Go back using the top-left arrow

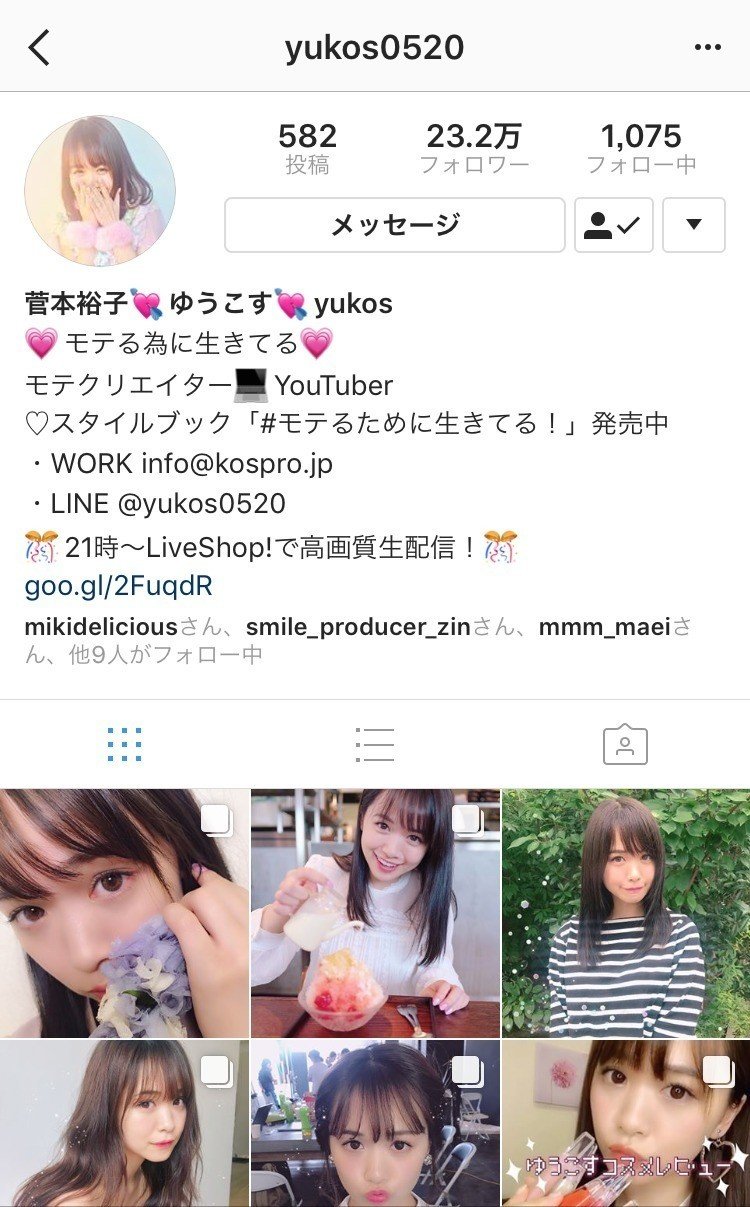39,48
